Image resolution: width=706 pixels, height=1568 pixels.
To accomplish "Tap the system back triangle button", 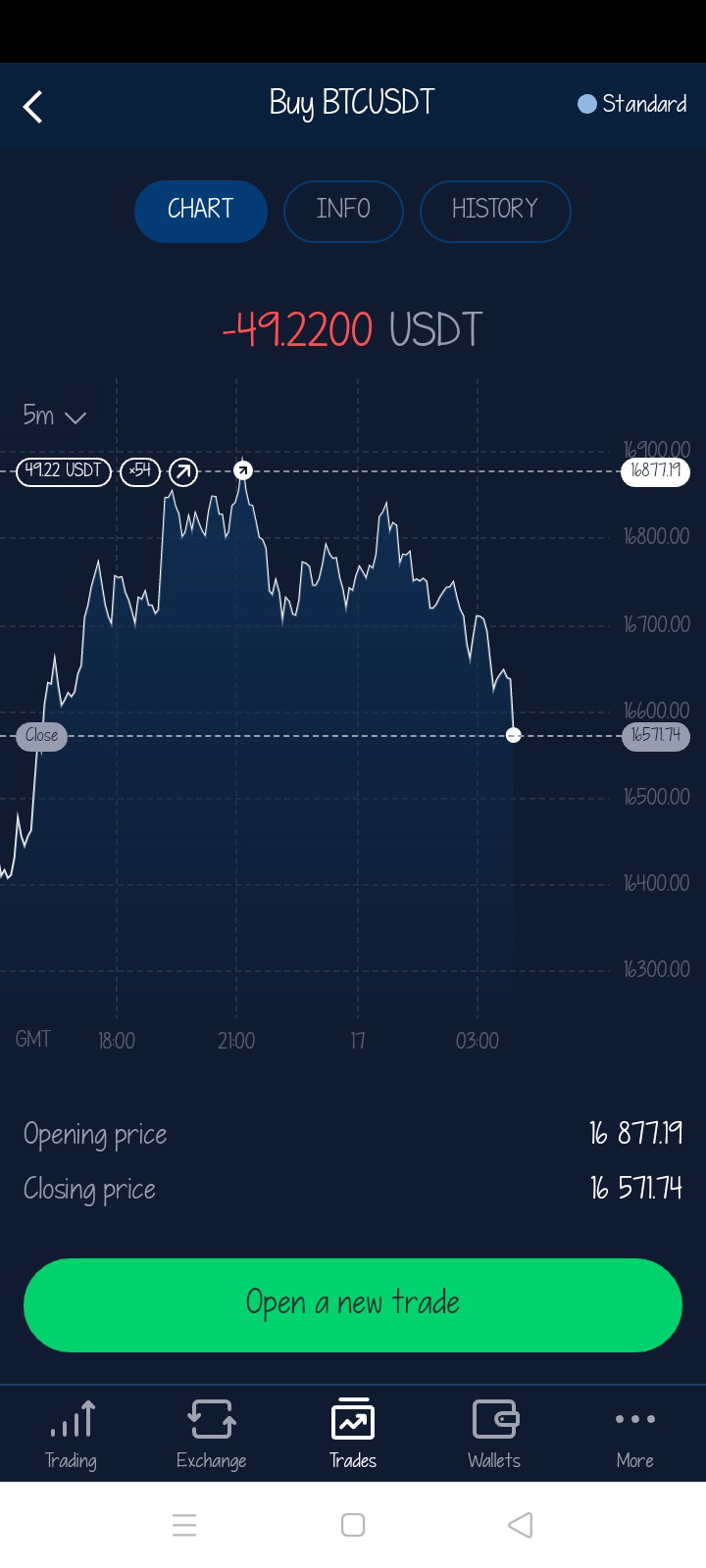I will pos(521,1525).
